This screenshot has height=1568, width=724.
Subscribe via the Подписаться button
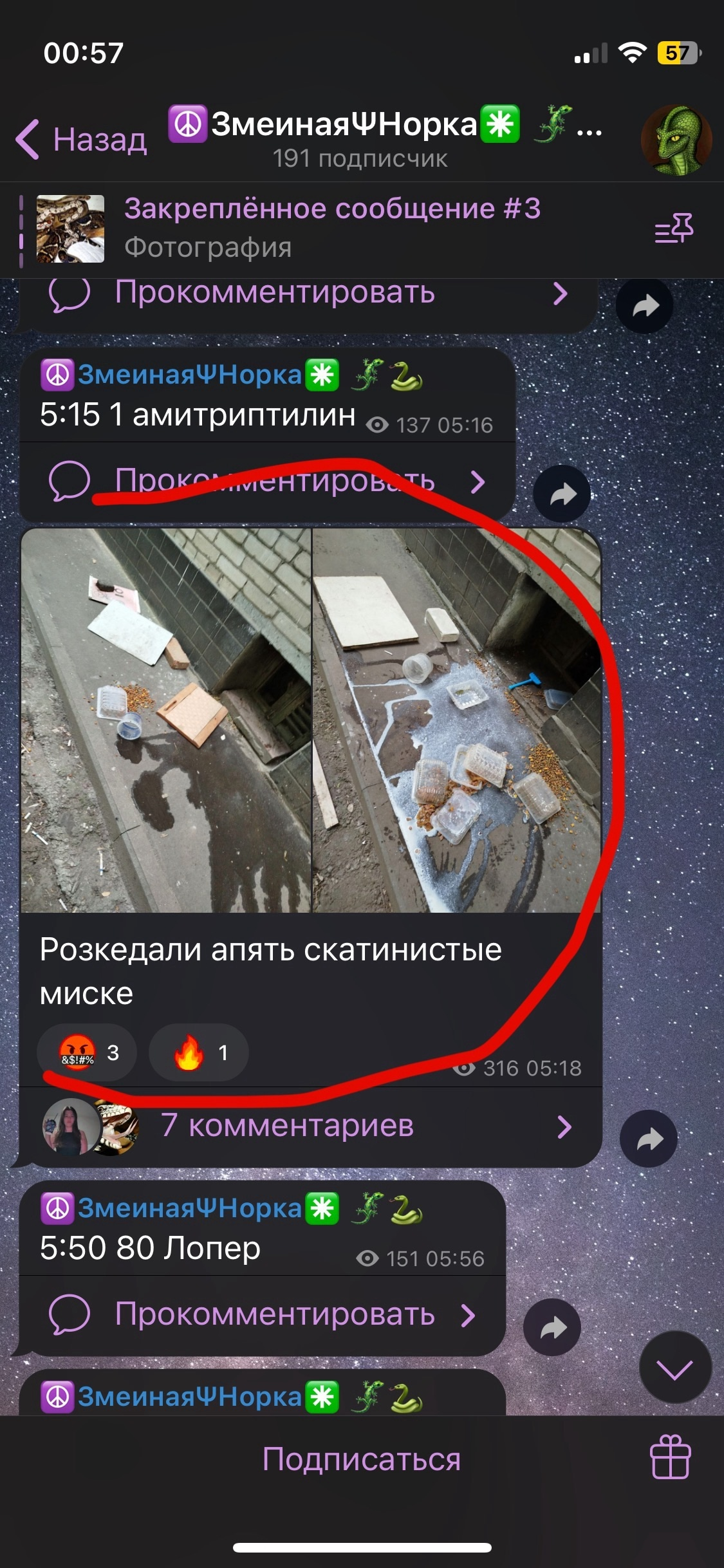click(361, 1459)
